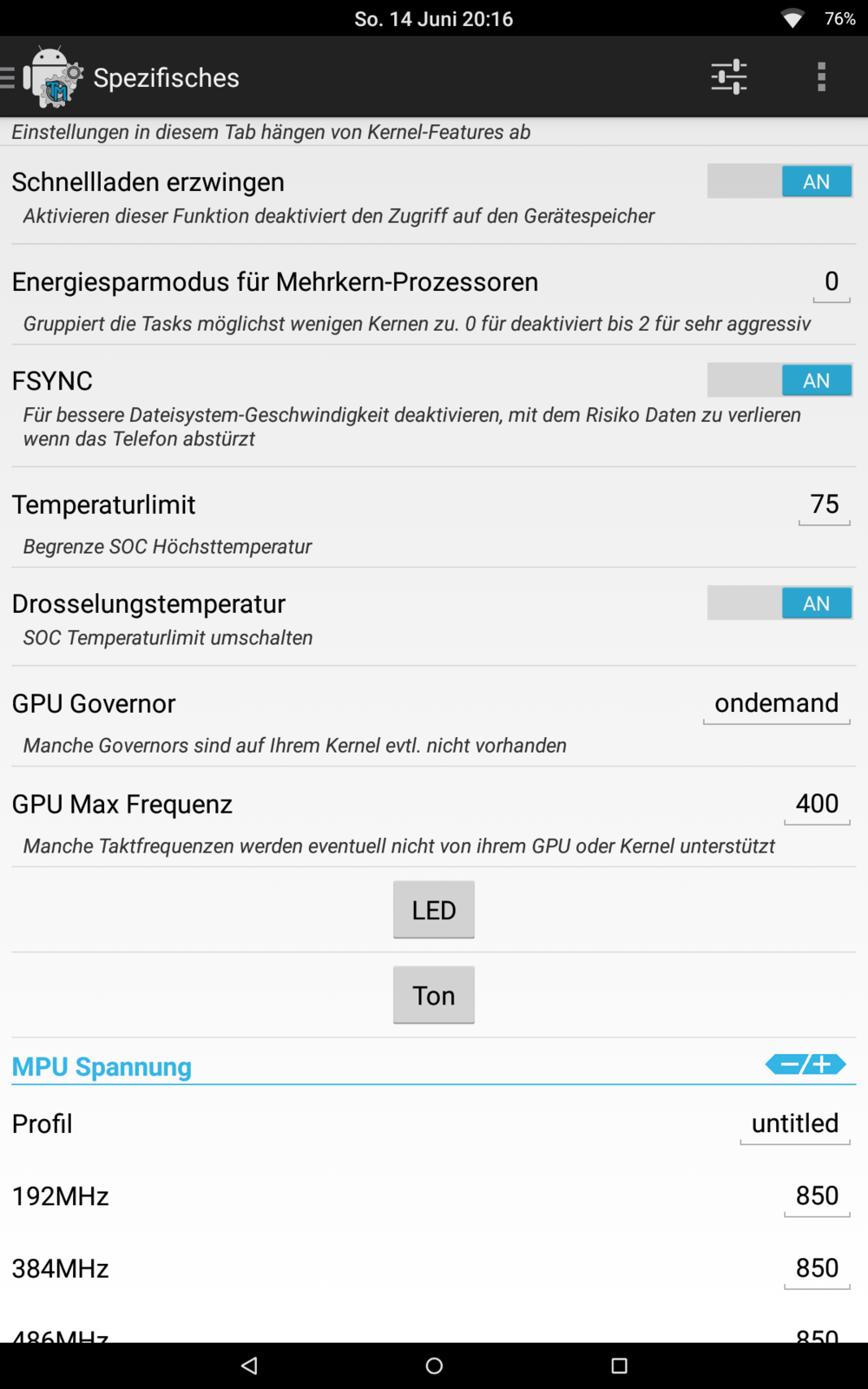The height and width of the screenshot is (1389, 868).
Task: Turn off Schnellladen erzwingen
Action: click(x=779, y=181)
